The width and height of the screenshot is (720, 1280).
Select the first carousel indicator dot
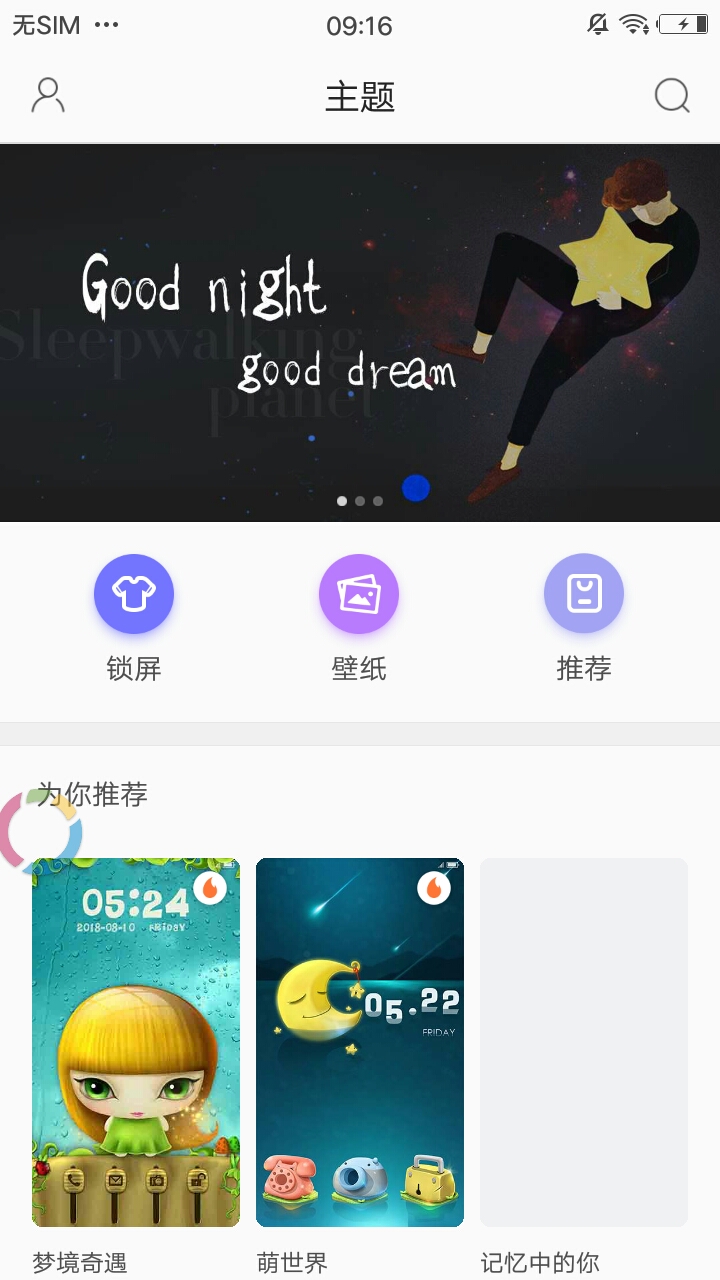tap(343, 500)
